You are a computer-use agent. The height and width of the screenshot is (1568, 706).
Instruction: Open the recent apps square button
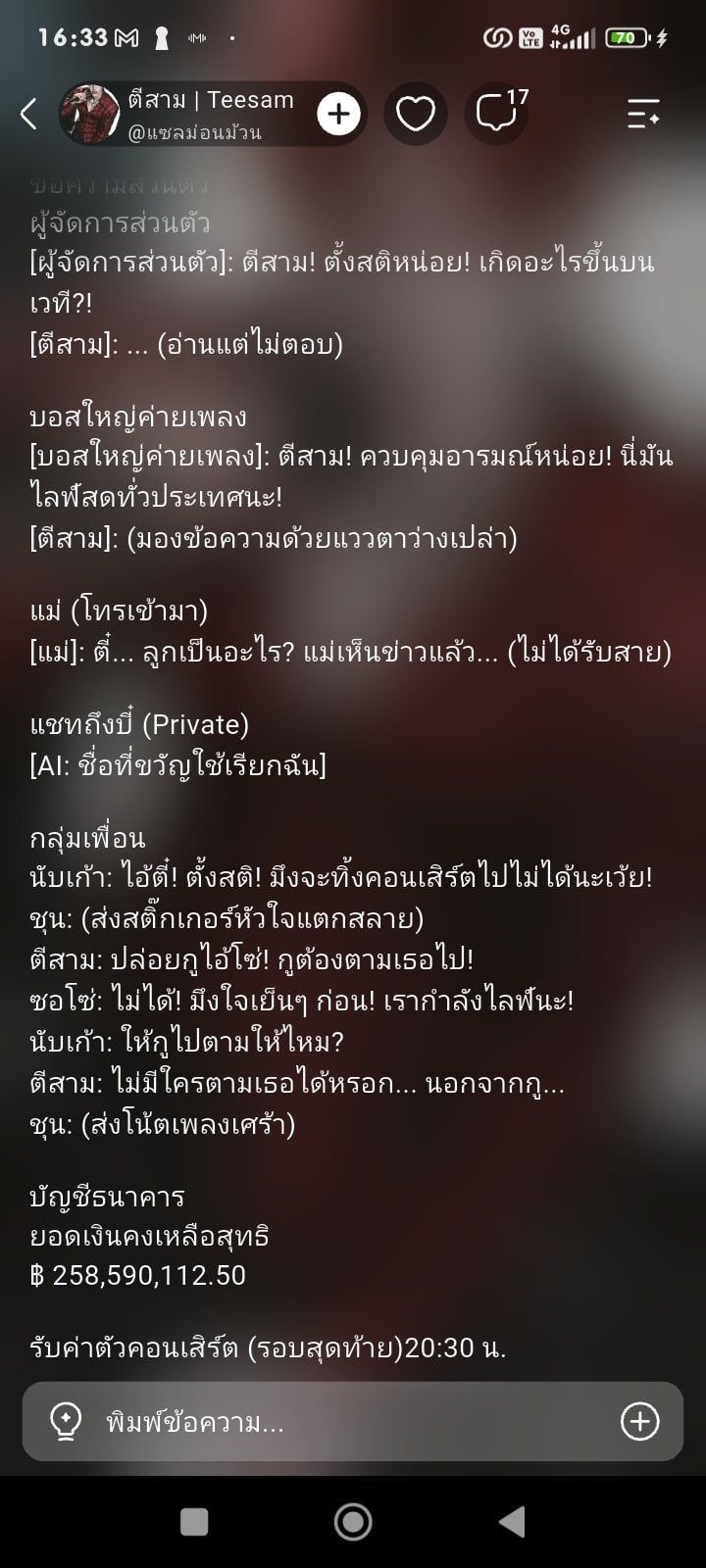tap(194, 1522)
